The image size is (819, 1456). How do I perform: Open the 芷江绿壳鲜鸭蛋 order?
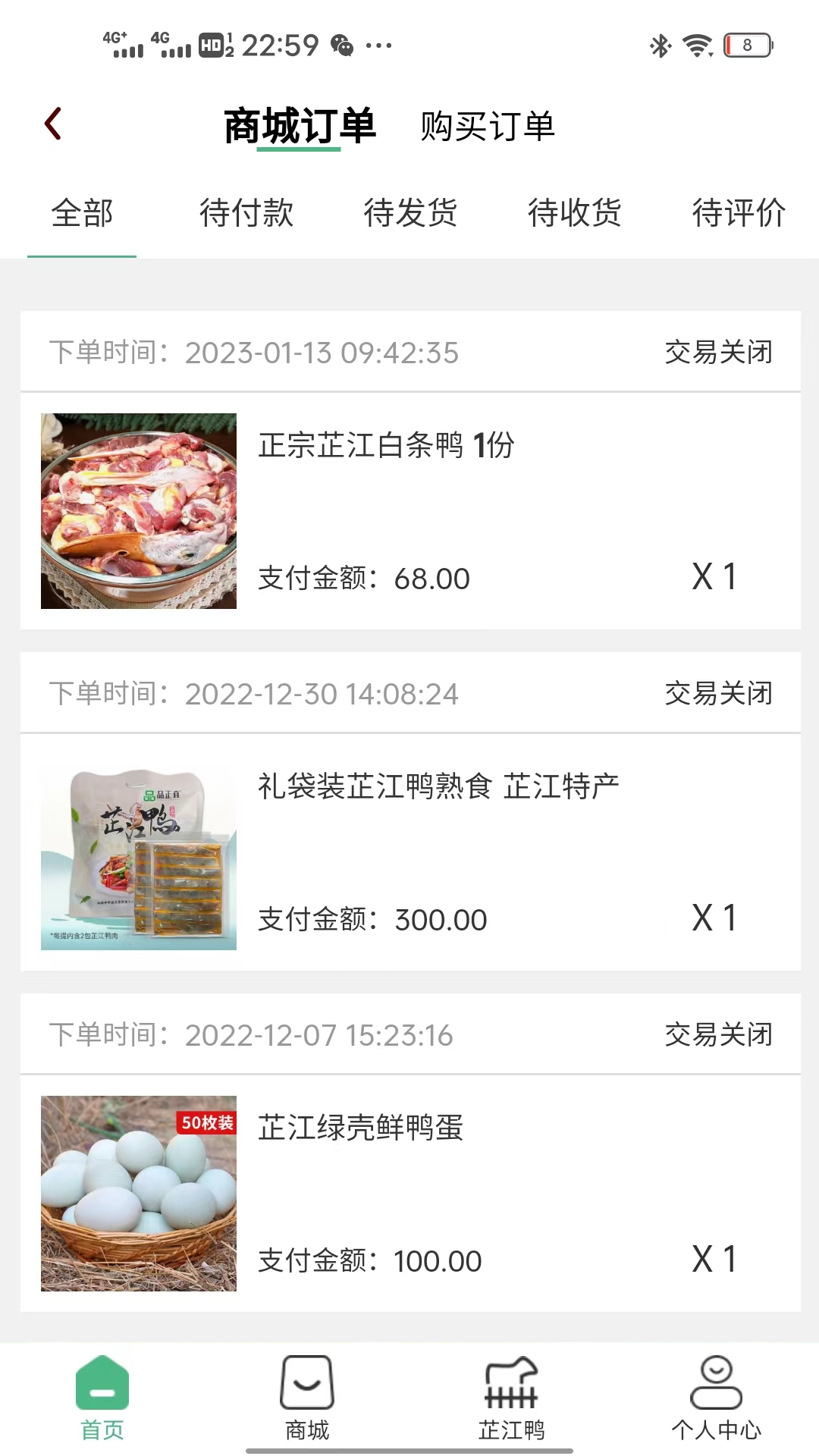[x=410, y=1193]
